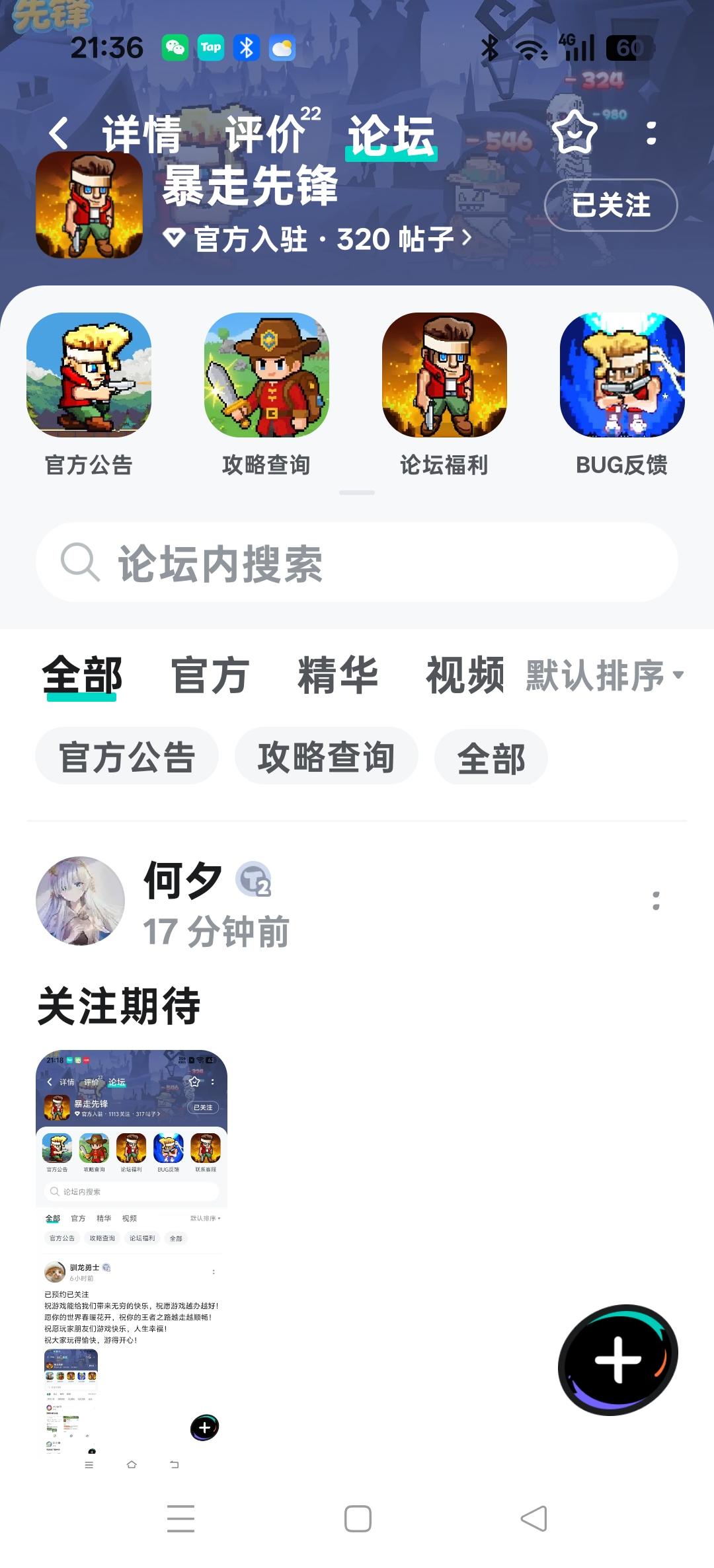Open the three-dot menu on 何夕's post
This screenshot has height=1568, width=714.
(655, 899)
